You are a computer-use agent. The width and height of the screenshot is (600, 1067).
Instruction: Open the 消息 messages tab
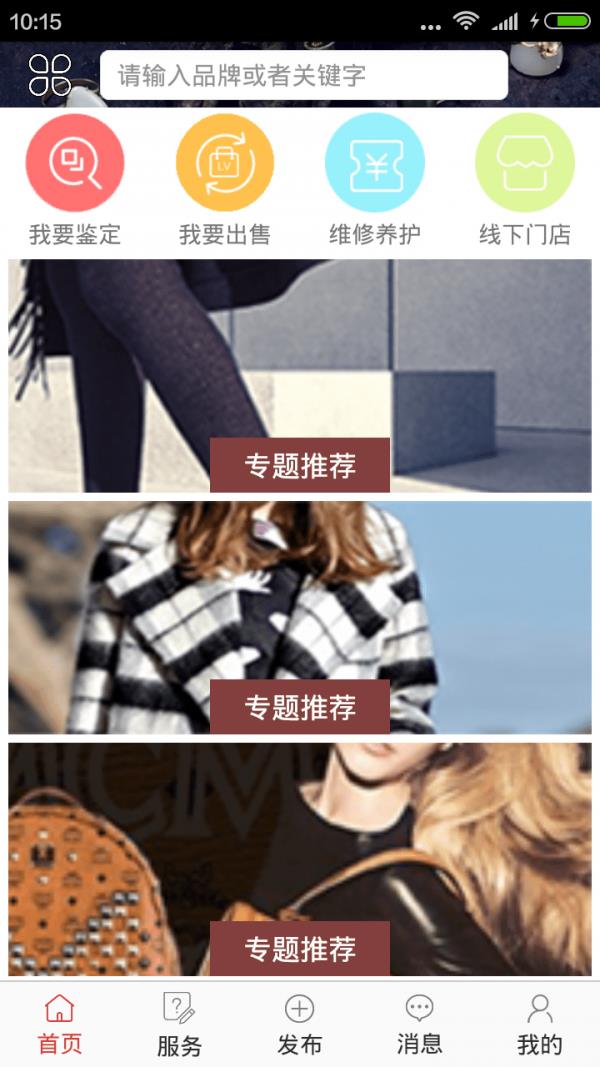point(420,1024)
